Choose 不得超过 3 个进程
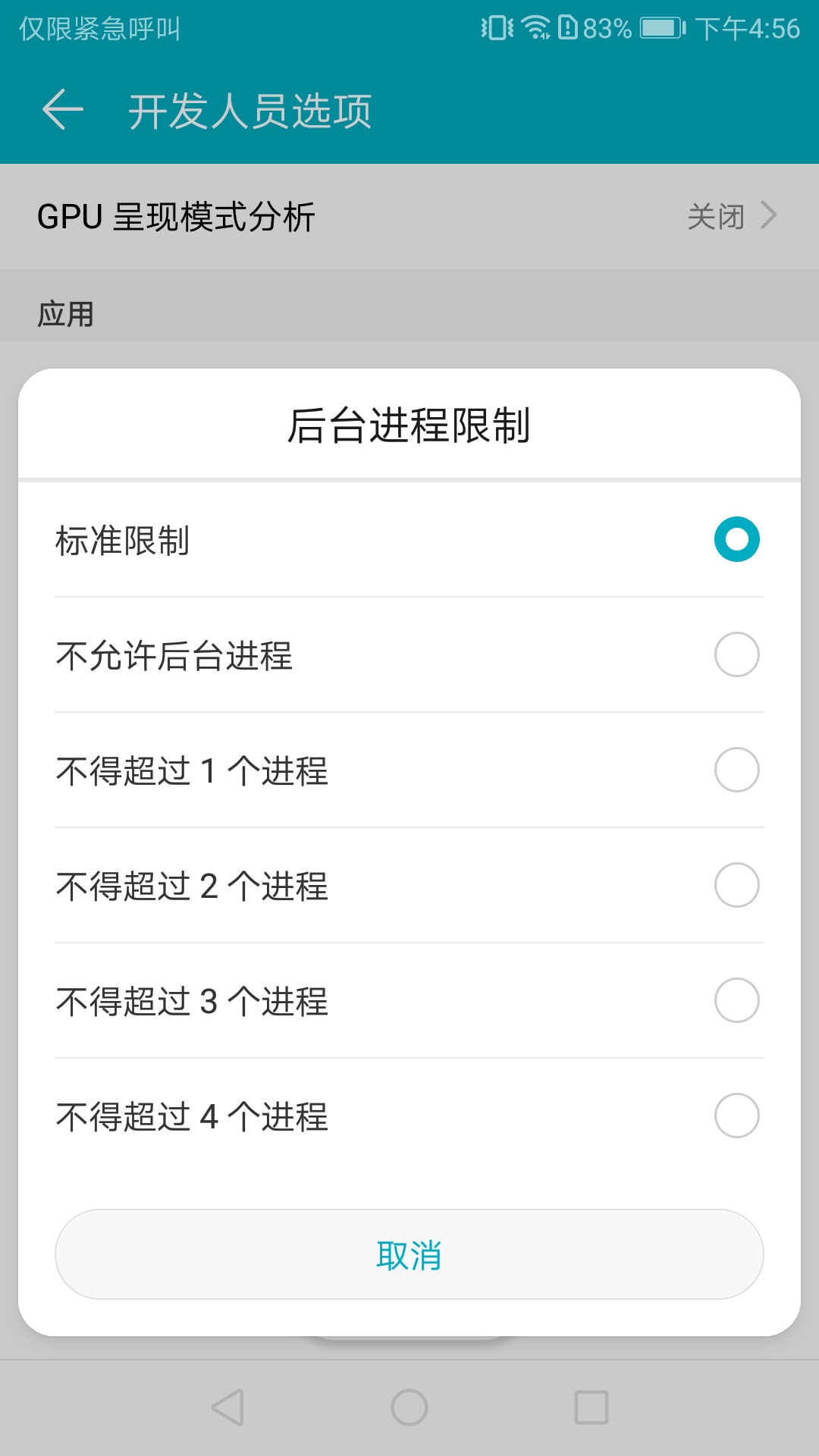The image size is (819, 1456). [x=409, y=1000]
